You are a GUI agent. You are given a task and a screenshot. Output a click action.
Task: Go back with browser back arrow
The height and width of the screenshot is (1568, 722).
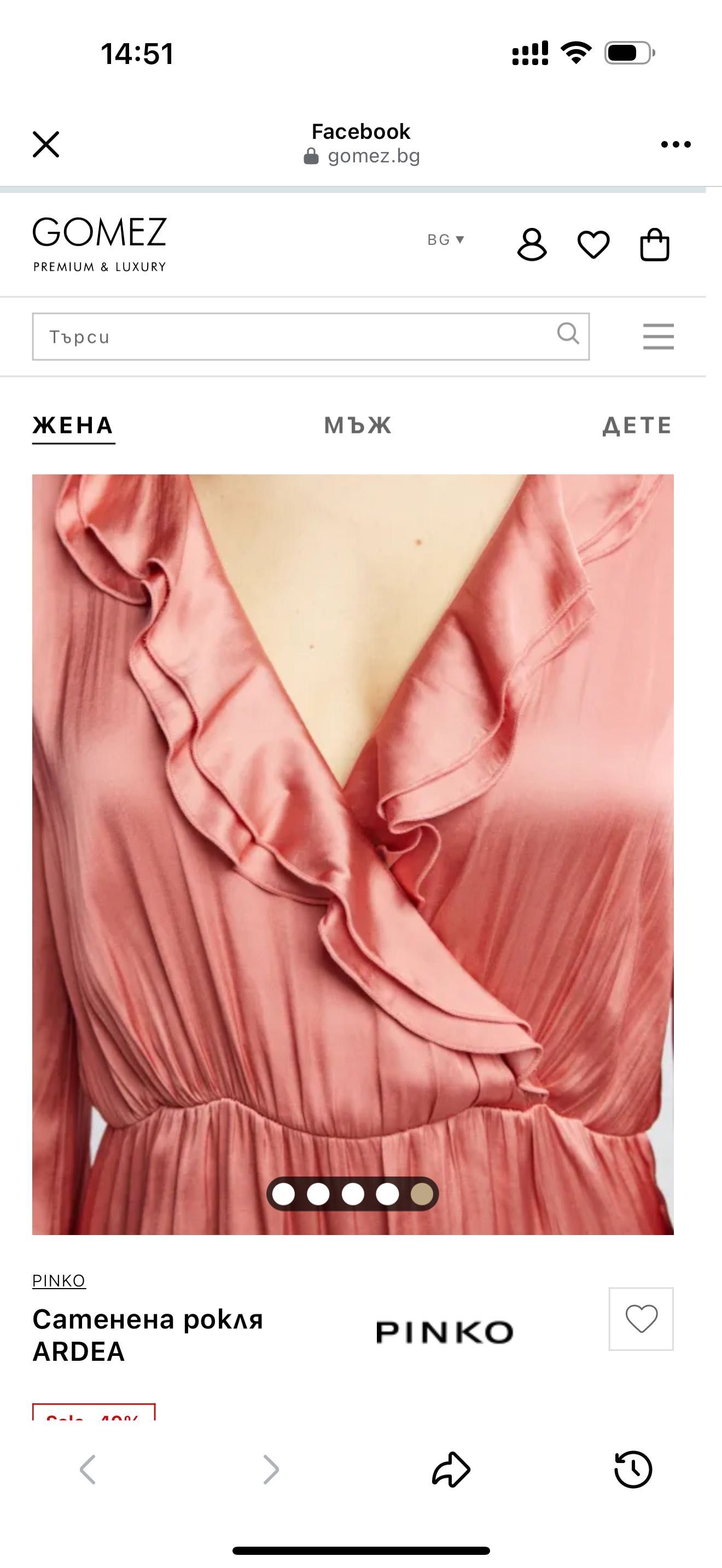pos(88,1470)
